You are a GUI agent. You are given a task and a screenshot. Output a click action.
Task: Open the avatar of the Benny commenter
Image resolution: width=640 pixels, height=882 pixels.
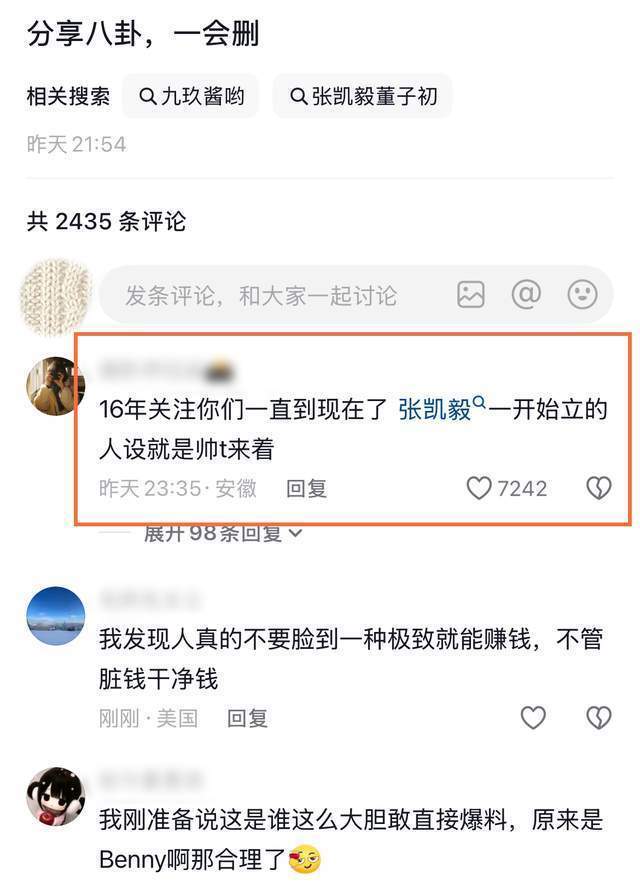click(x=55, y=797)
